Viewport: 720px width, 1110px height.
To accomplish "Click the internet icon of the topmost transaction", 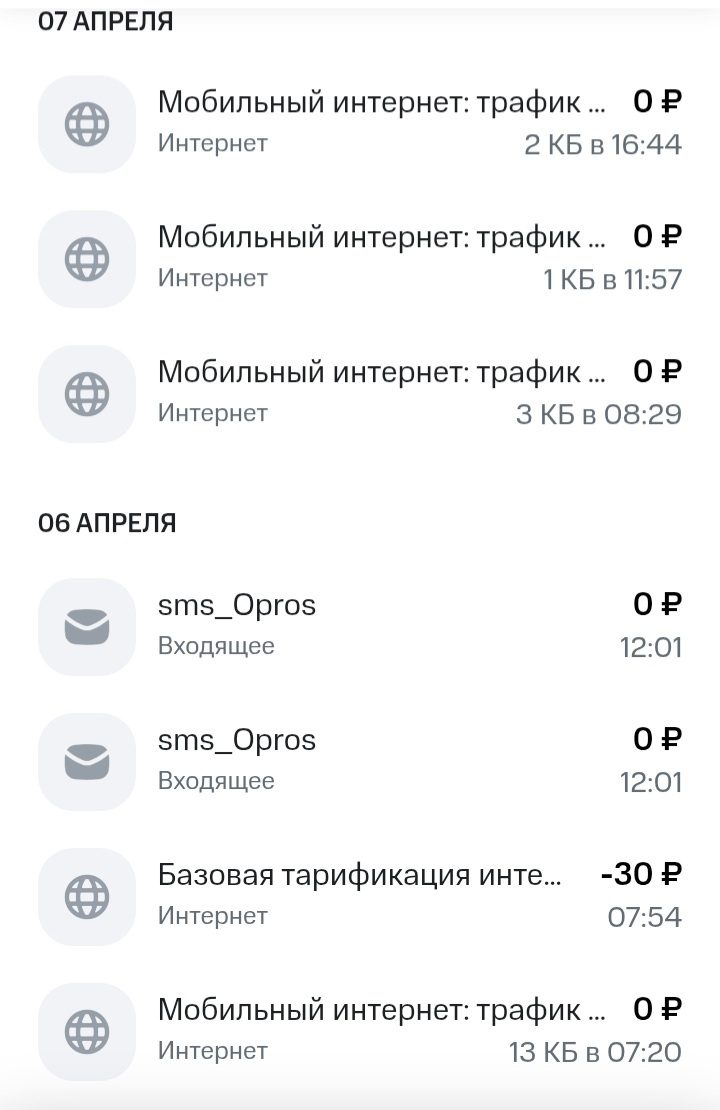I will tap(86, 124).
